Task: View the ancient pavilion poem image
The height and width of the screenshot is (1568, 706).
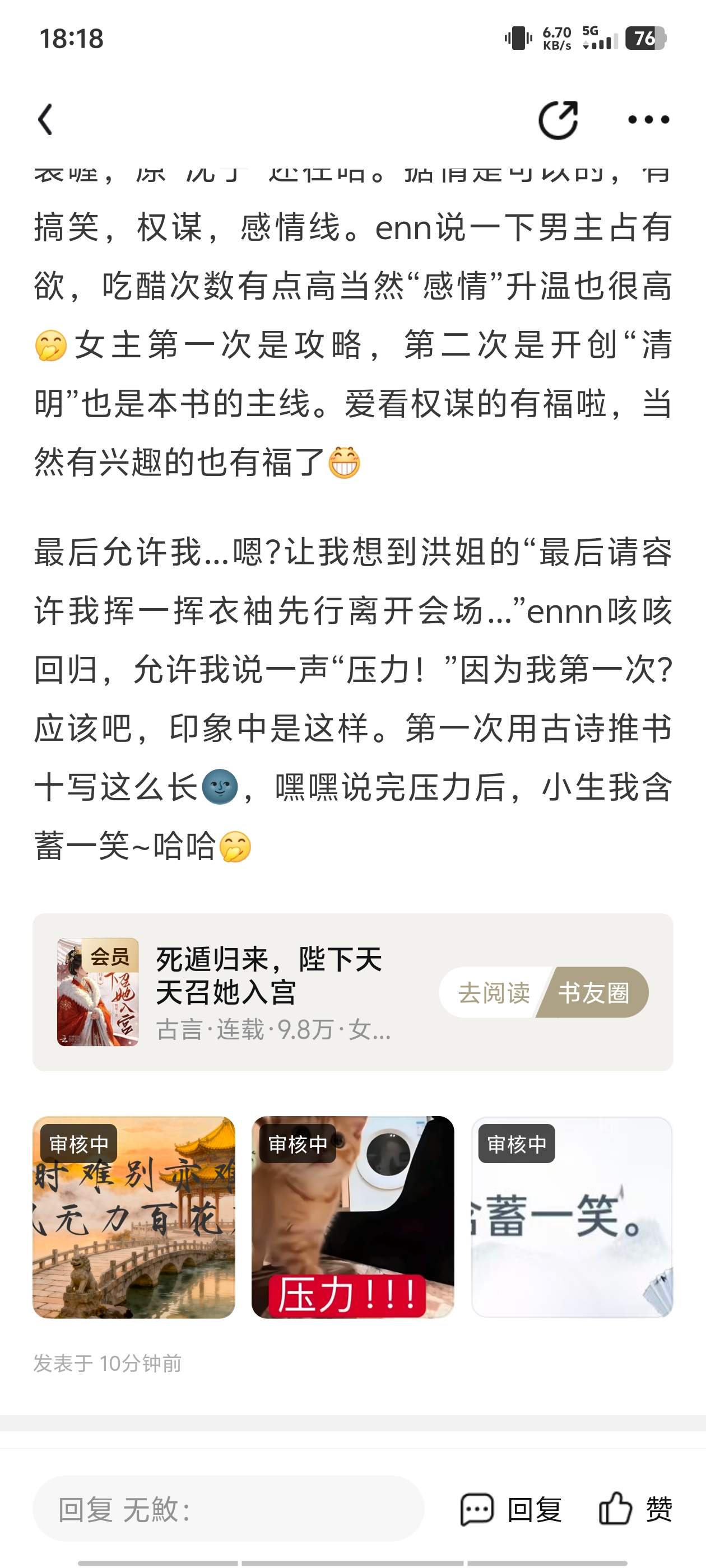Action: [134, 1217]
